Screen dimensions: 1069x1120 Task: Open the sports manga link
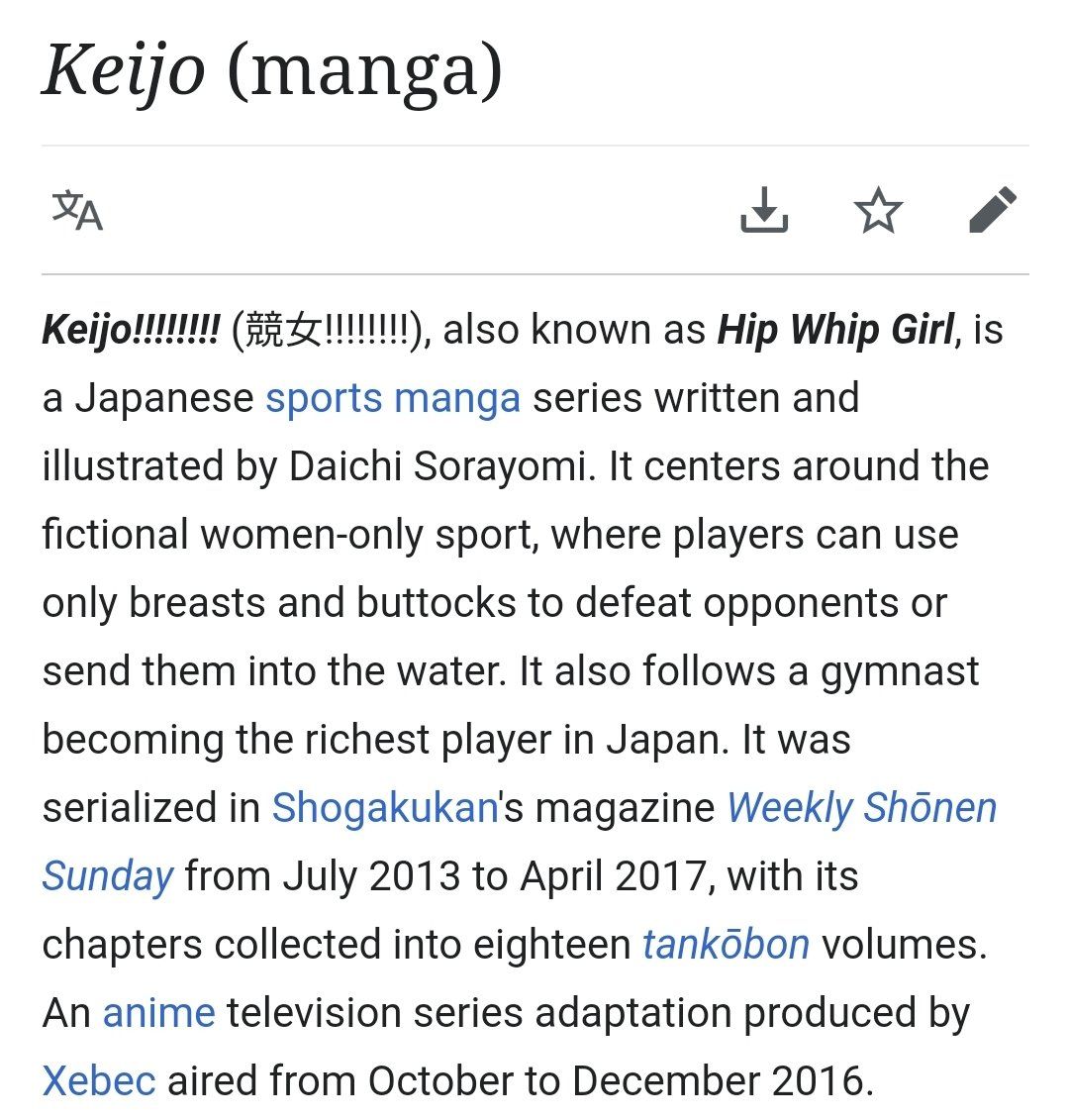coord(392,398)
